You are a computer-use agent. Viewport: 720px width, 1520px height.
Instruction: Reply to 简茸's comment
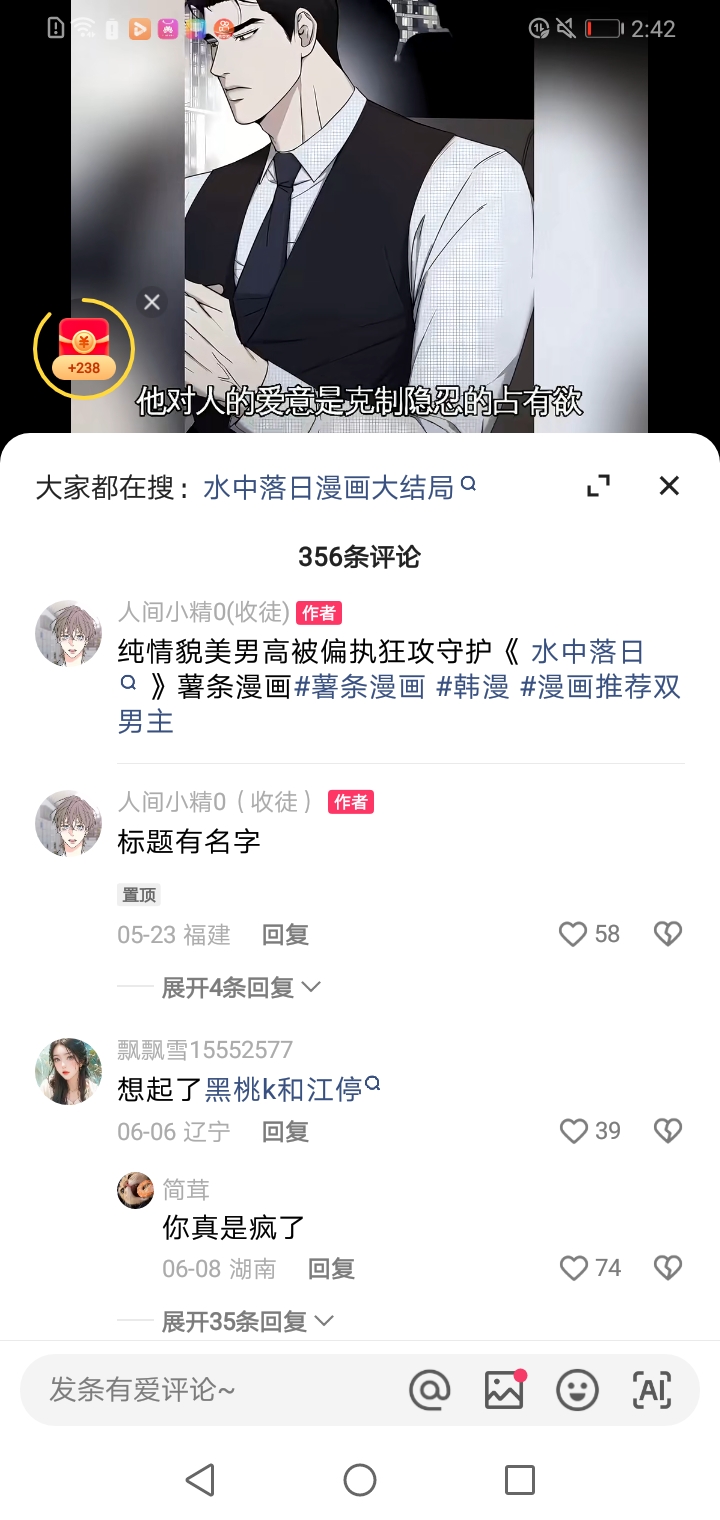(x=331, y=1269)
